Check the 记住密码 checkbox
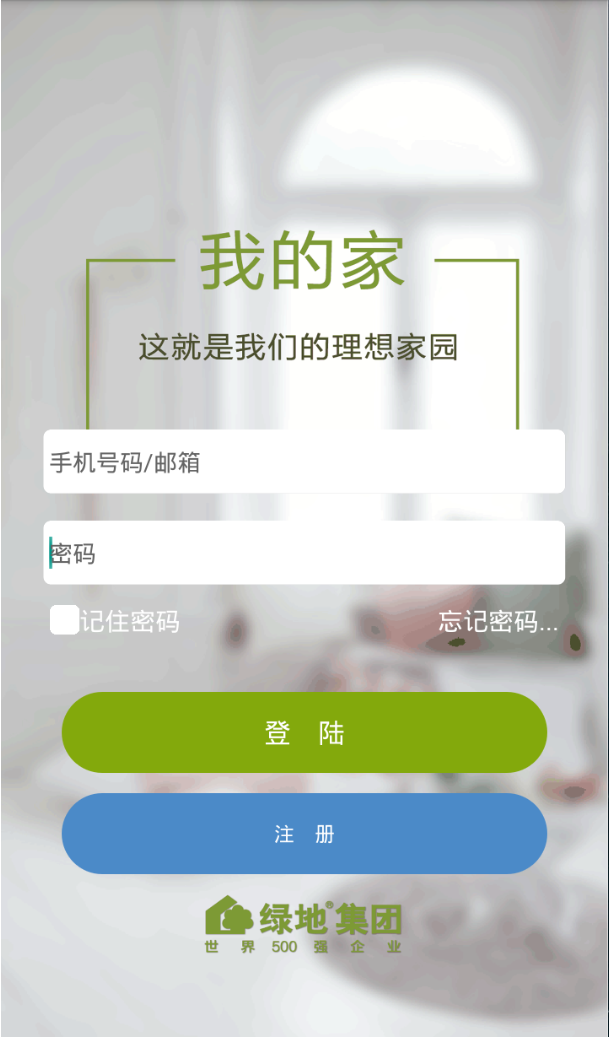The width and height of the screenshot is (610, 1037). click(64, 620)
